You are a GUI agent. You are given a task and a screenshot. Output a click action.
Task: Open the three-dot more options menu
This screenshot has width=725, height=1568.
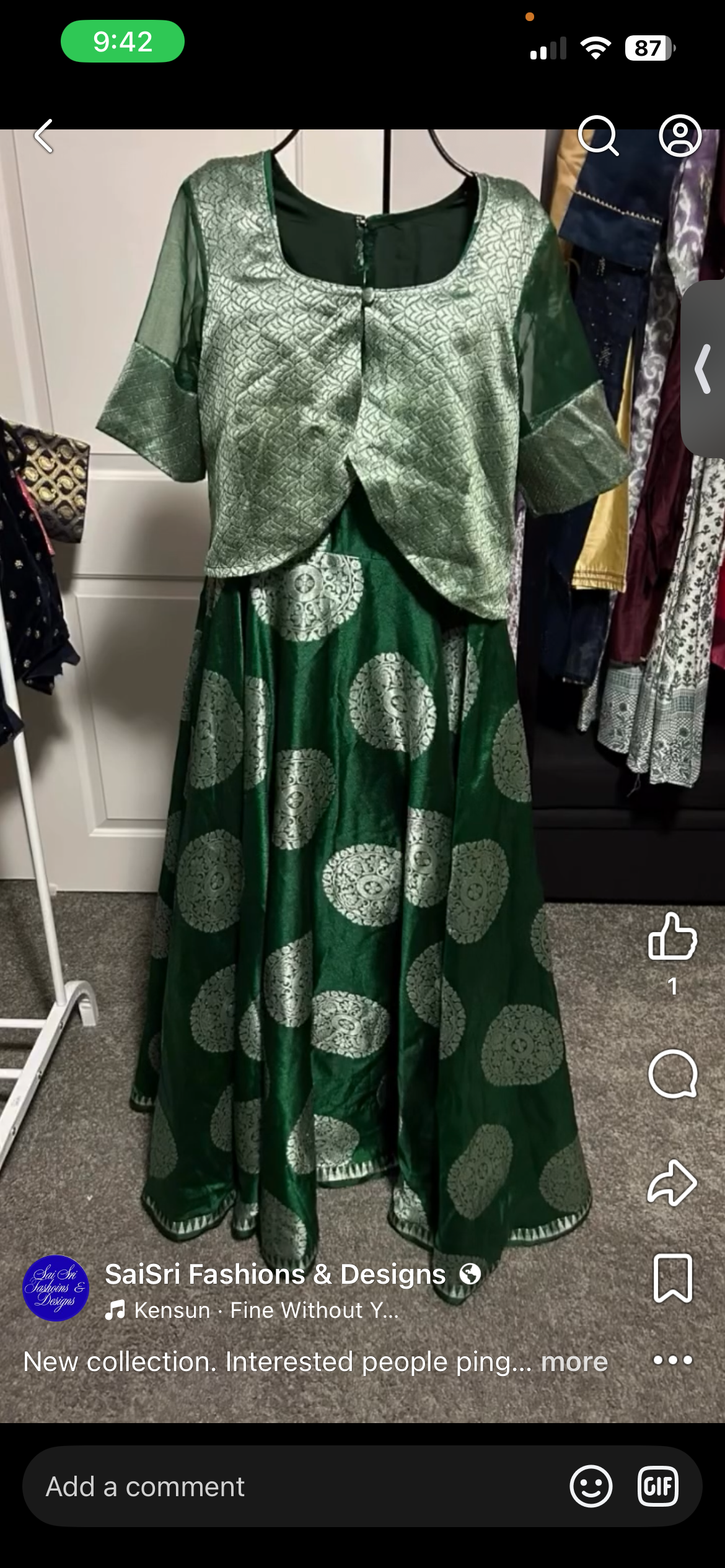672,1361
